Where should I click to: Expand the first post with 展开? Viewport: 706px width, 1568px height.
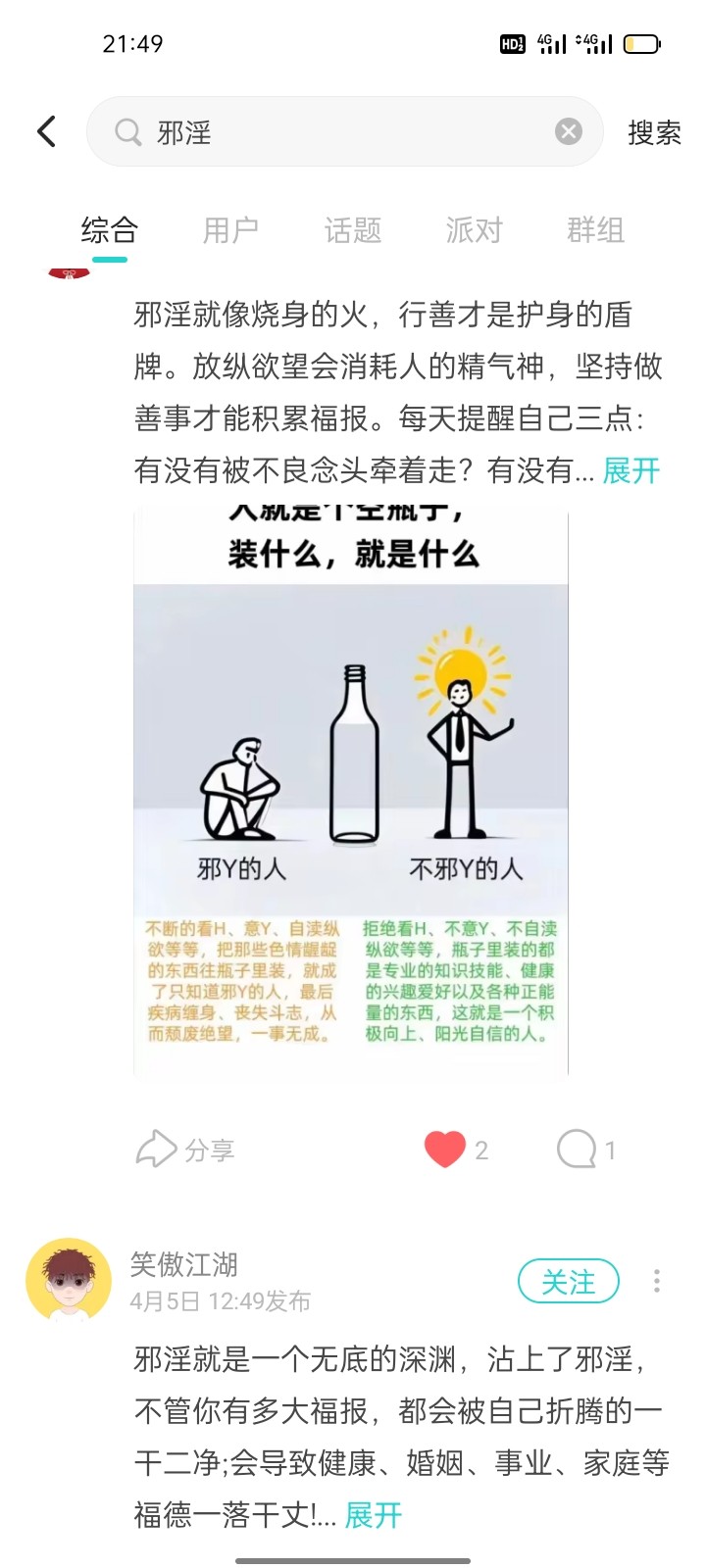(631, 470)
